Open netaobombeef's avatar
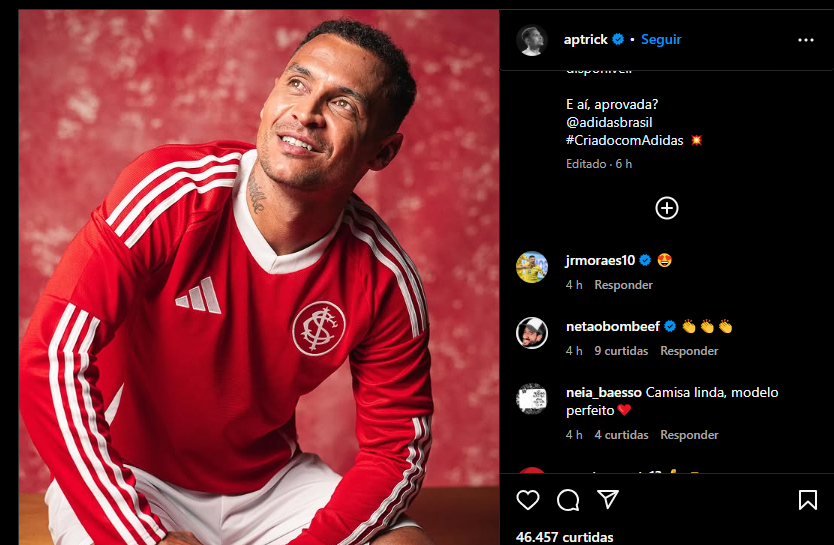834x545 pixels. point(532,333)
